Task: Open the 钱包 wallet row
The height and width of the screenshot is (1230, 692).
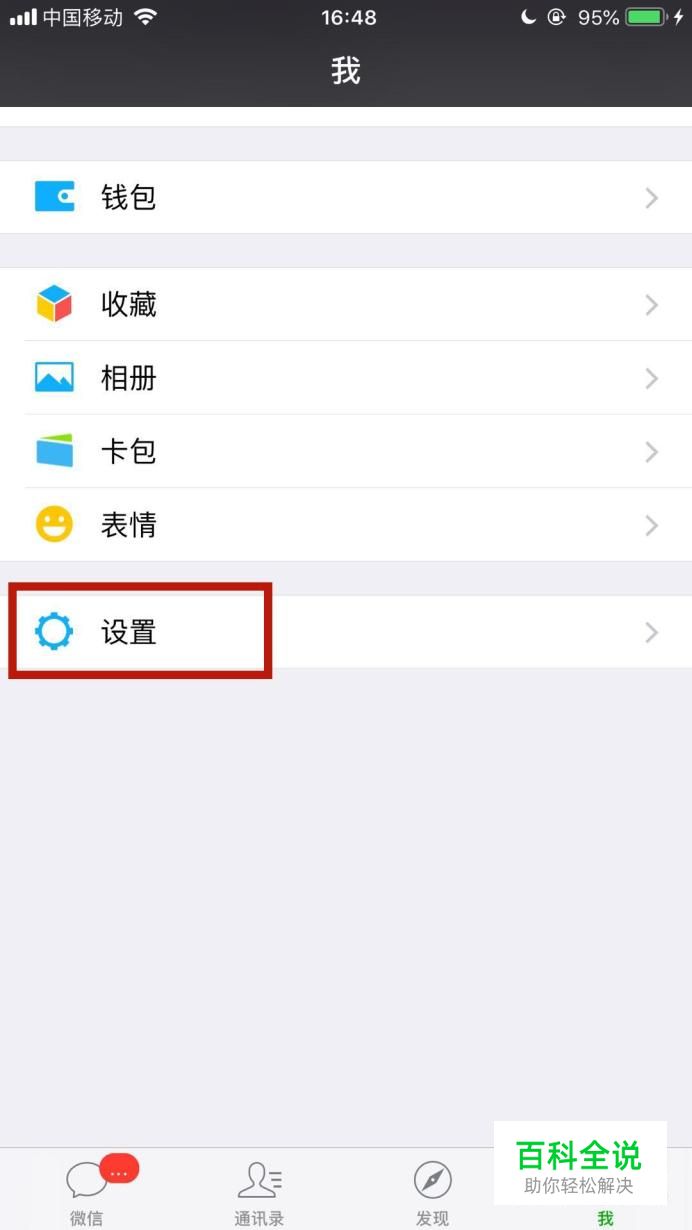Action: 345,197
